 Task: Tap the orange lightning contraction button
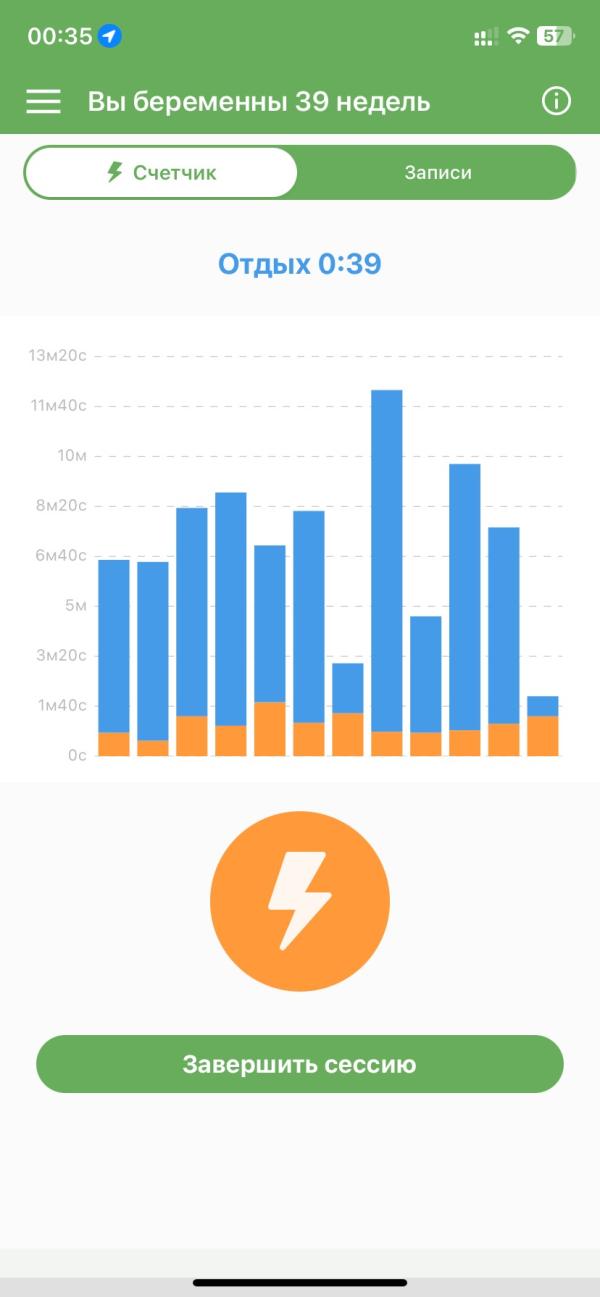[x=300, y=901]
